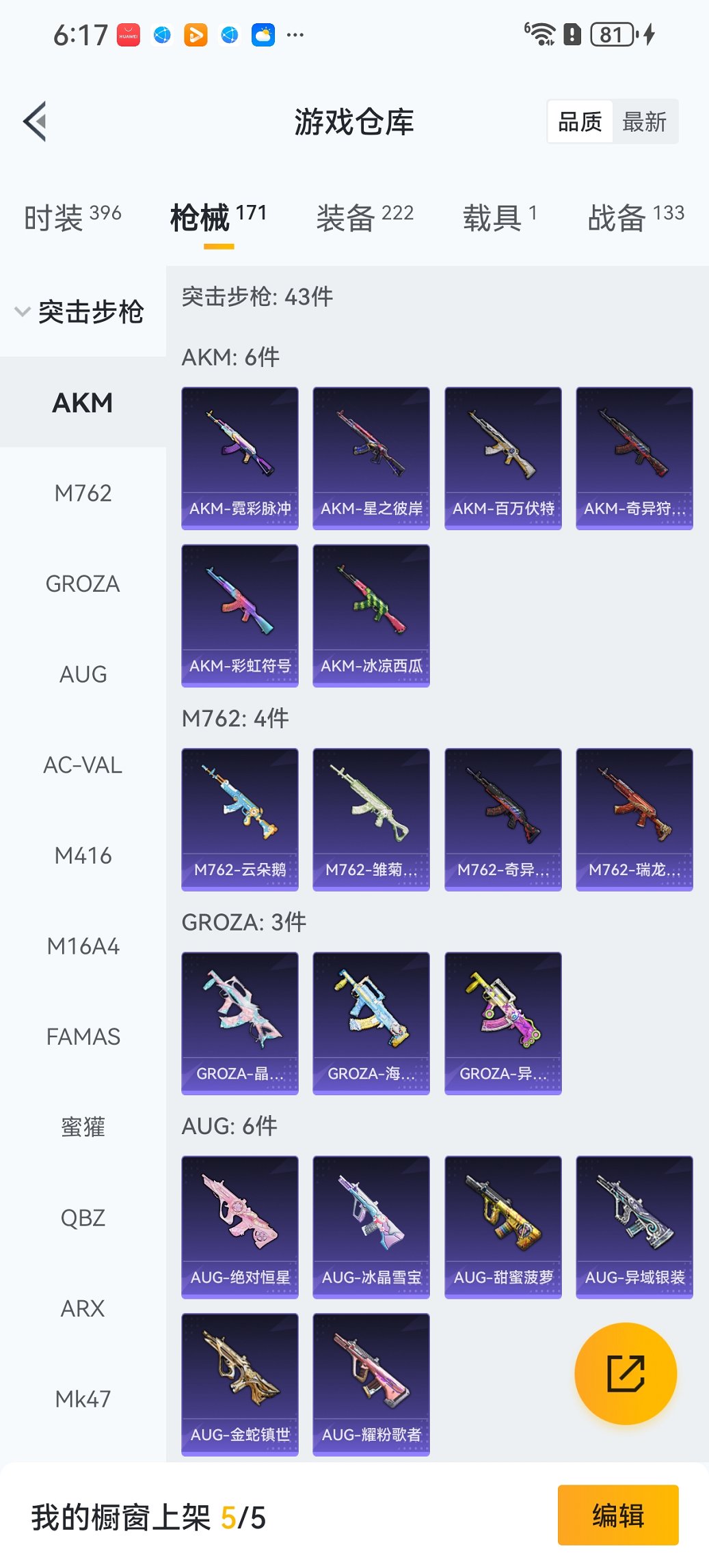Collapse the 突击步枪 category
The width and height of the screenshot is (709, 1568).
(81, 312)
